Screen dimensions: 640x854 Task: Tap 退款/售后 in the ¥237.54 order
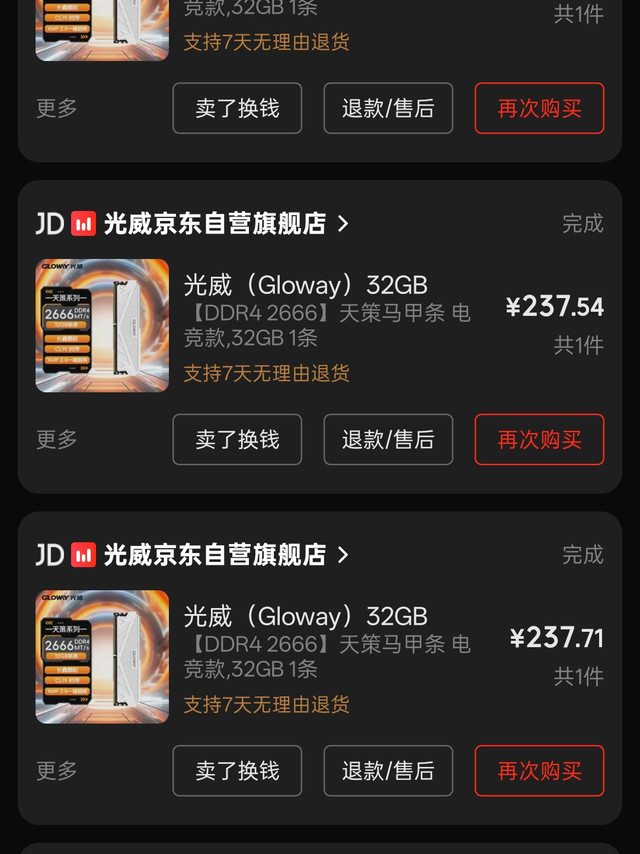tap(388, 439)
